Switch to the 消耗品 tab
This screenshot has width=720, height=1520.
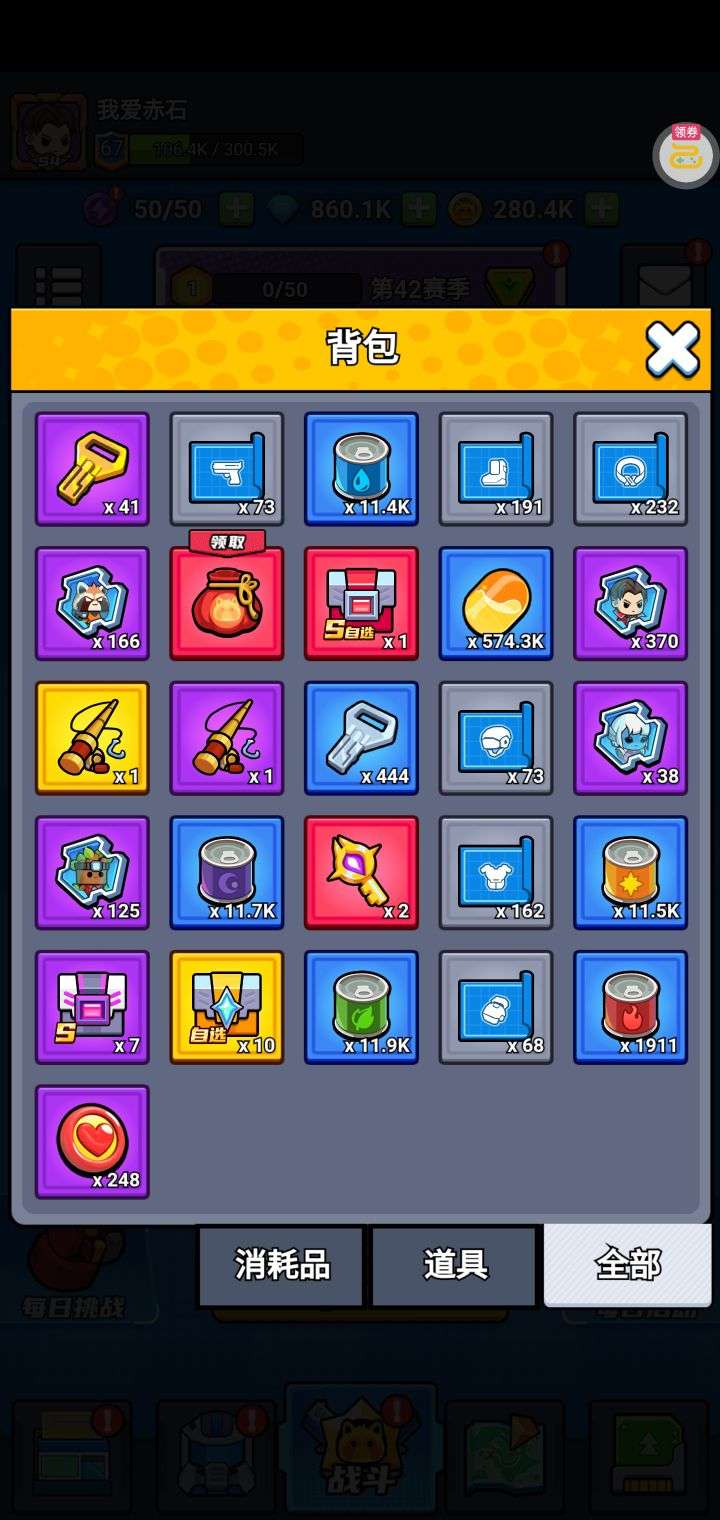click(281, 1265)
